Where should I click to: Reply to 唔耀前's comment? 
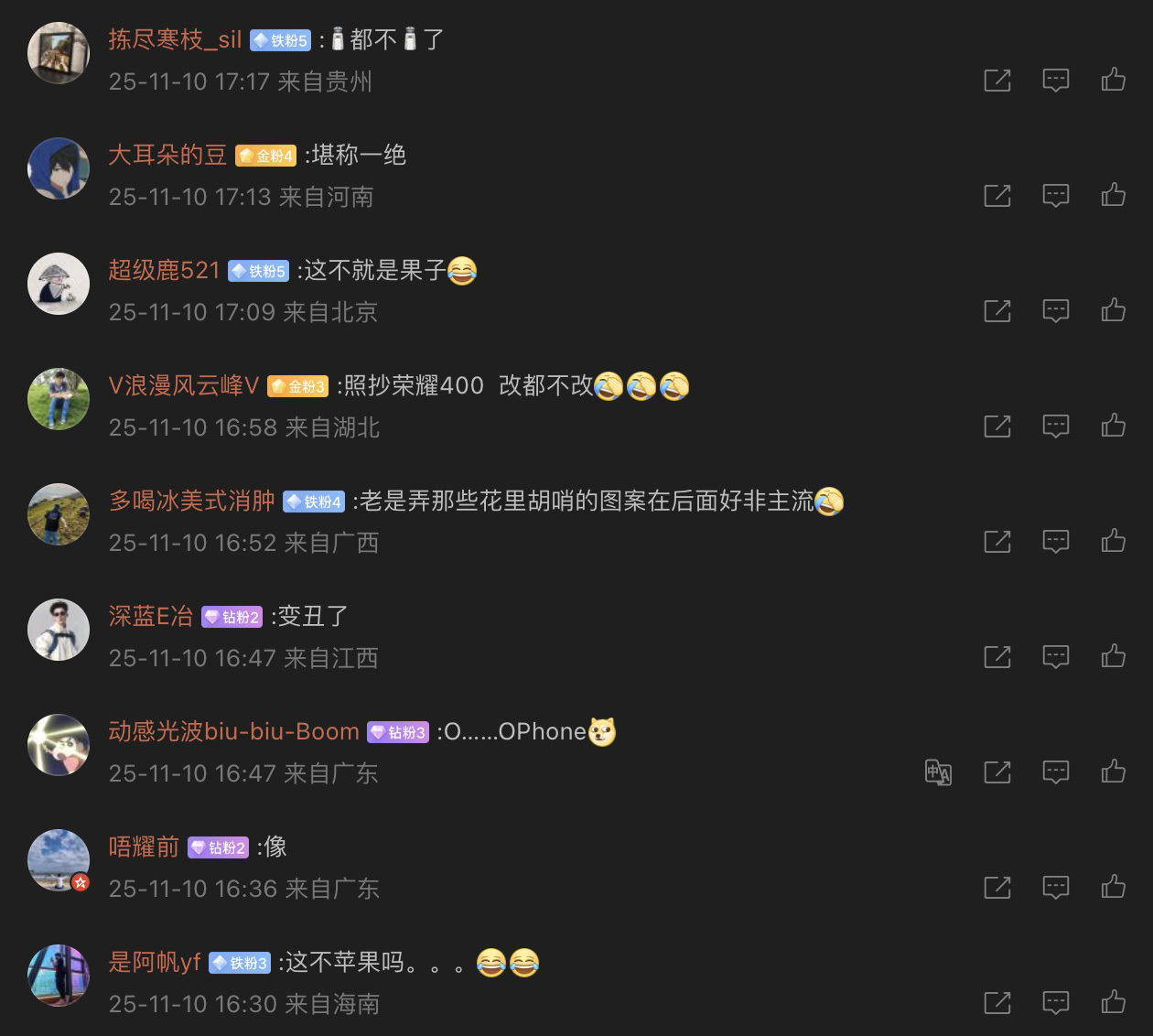1055,888
